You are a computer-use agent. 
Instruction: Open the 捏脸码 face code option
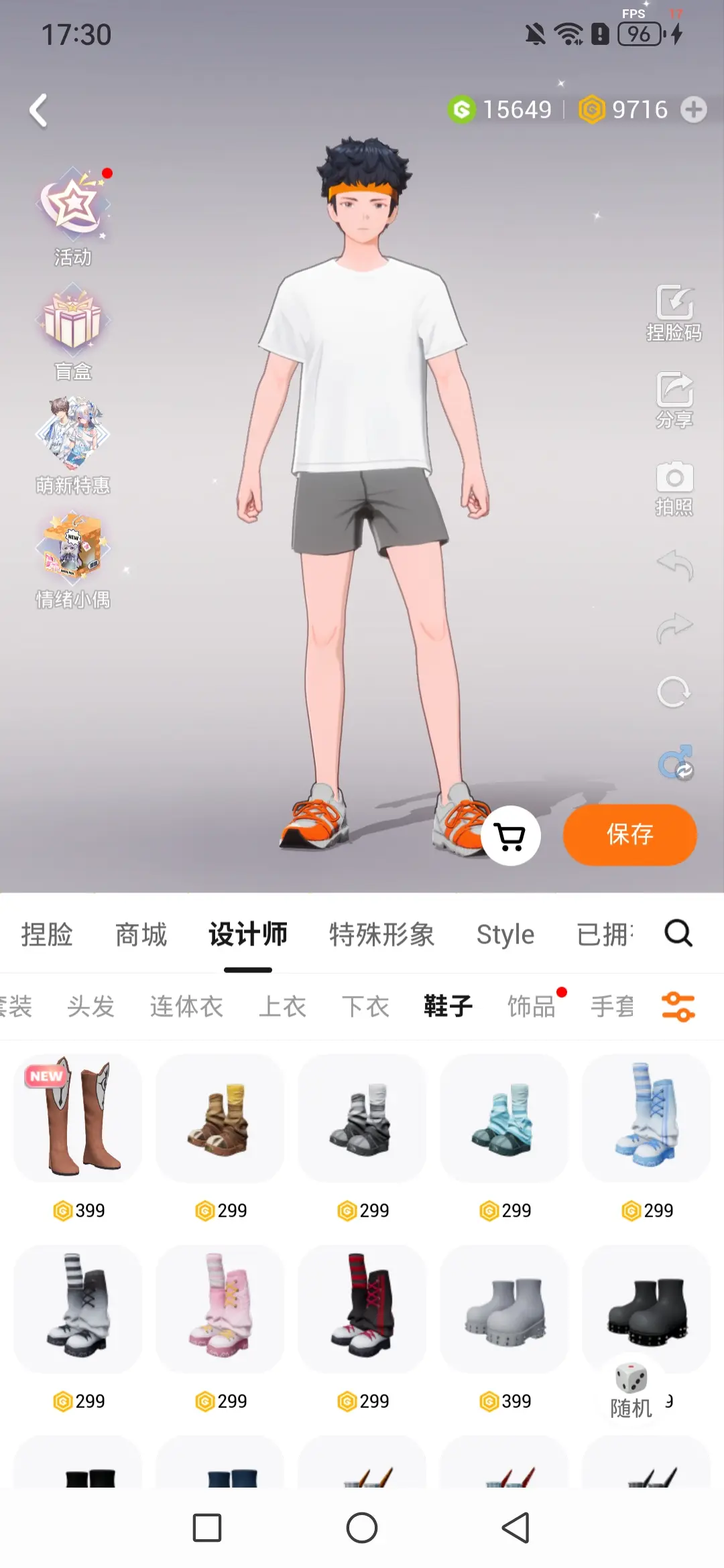674,313
